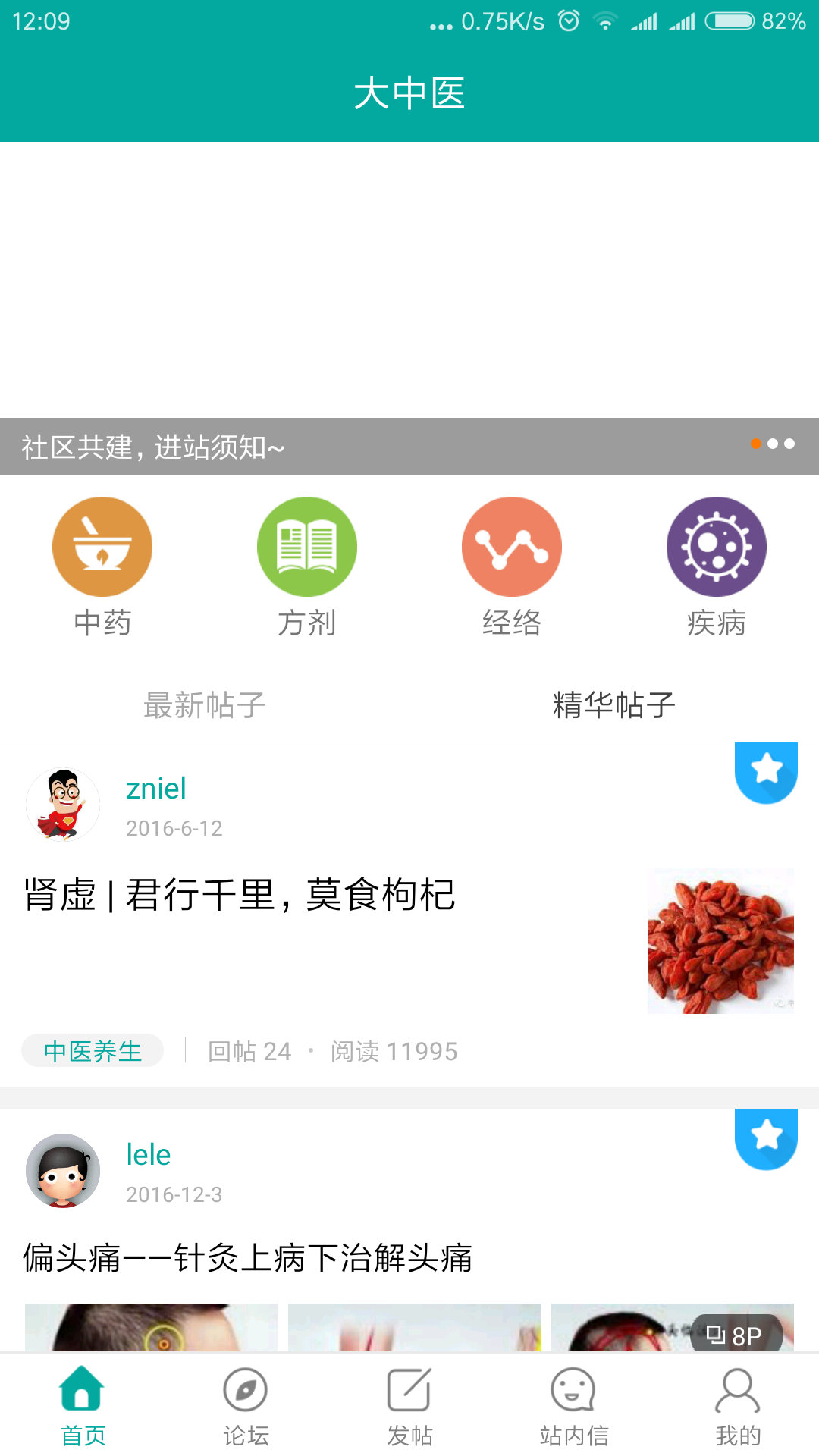The width and height of the screenshot is (819, 1456).
Task: View lele's avatar profile
Action: click(x=63, y=1171)
